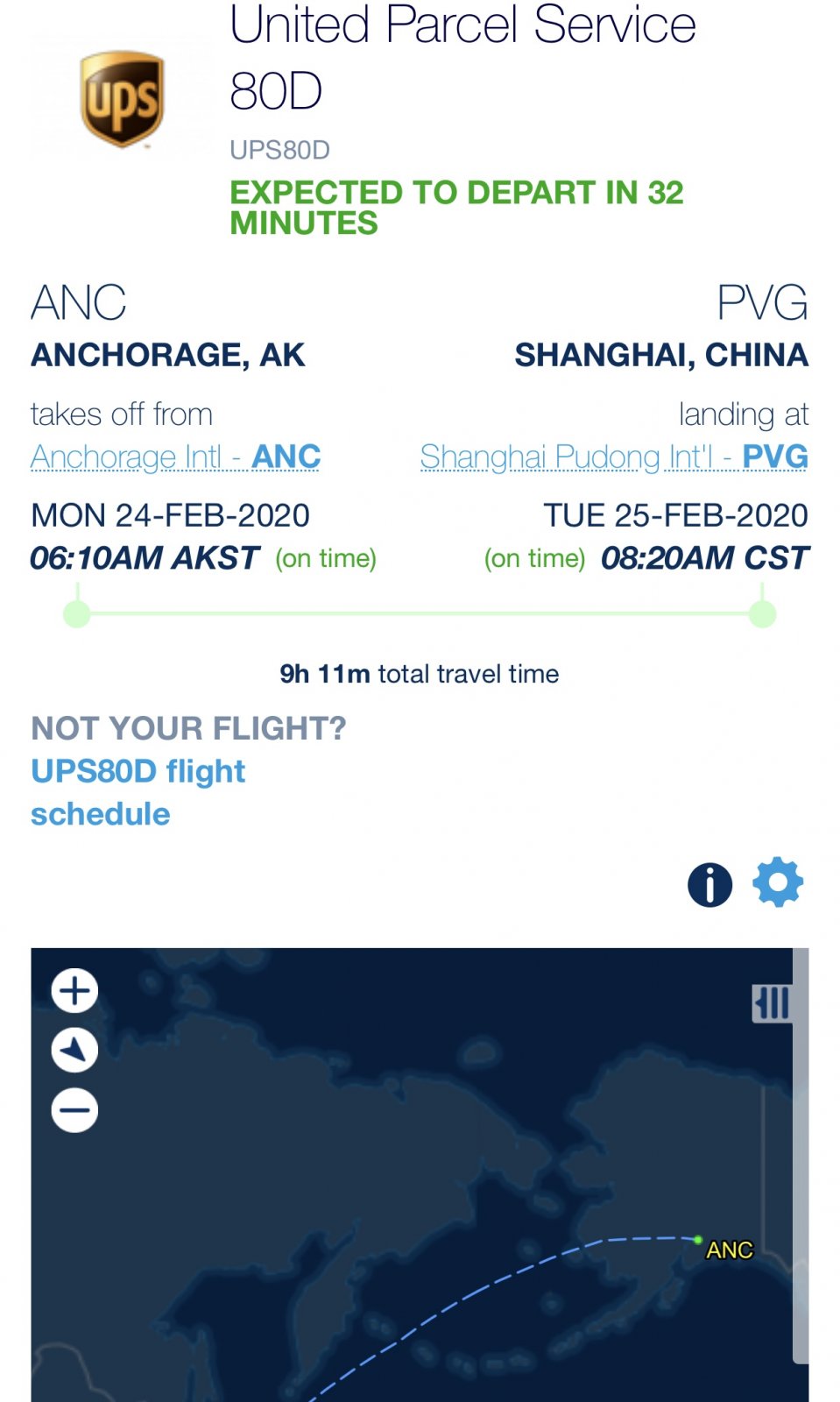This screenshot has width=840, height=1402.
Task: Zoom in on the map
Action: [74, 991]
